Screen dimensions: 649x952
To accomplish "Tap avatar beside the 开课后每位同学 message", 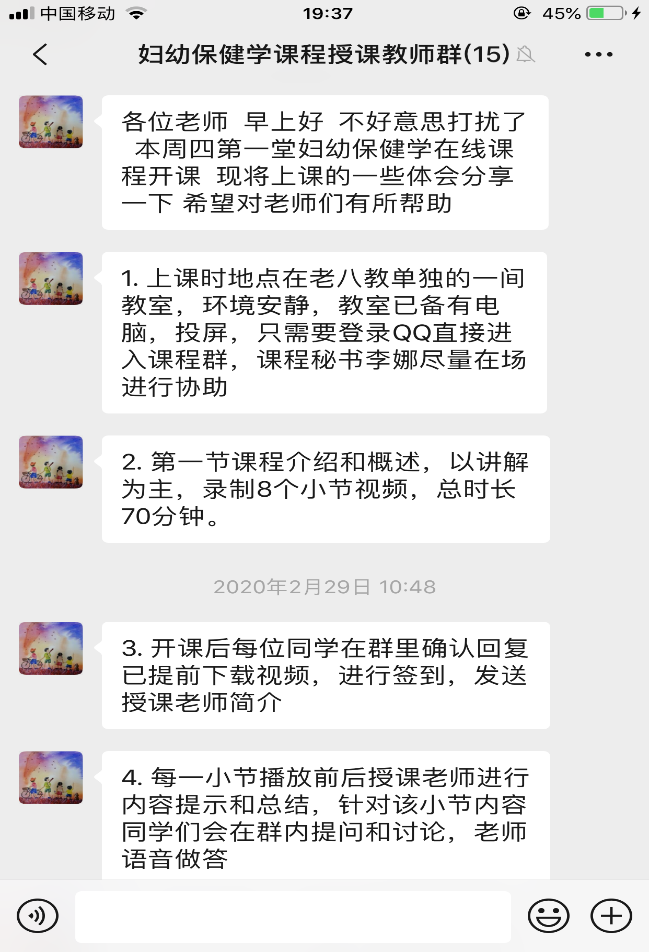I will [51, 648].
